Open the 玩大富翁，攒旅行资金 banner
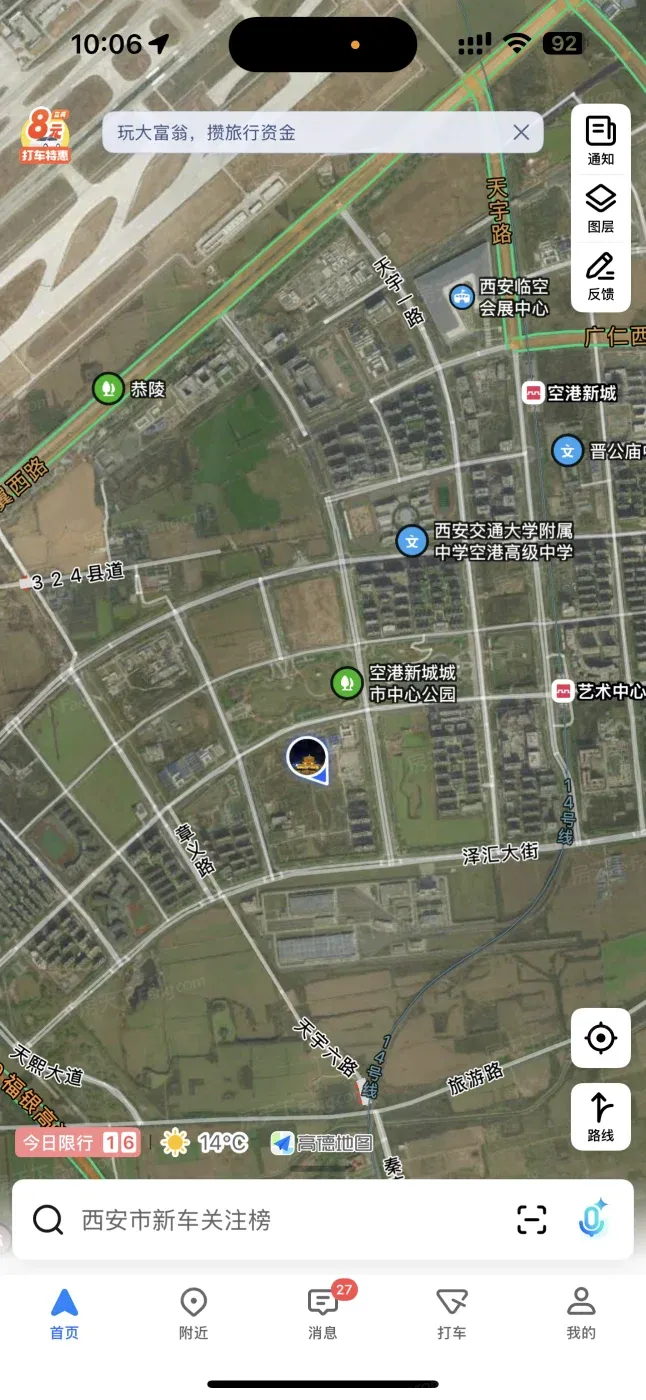This screenshot has height=1400, width=646. tap(300, 132)
